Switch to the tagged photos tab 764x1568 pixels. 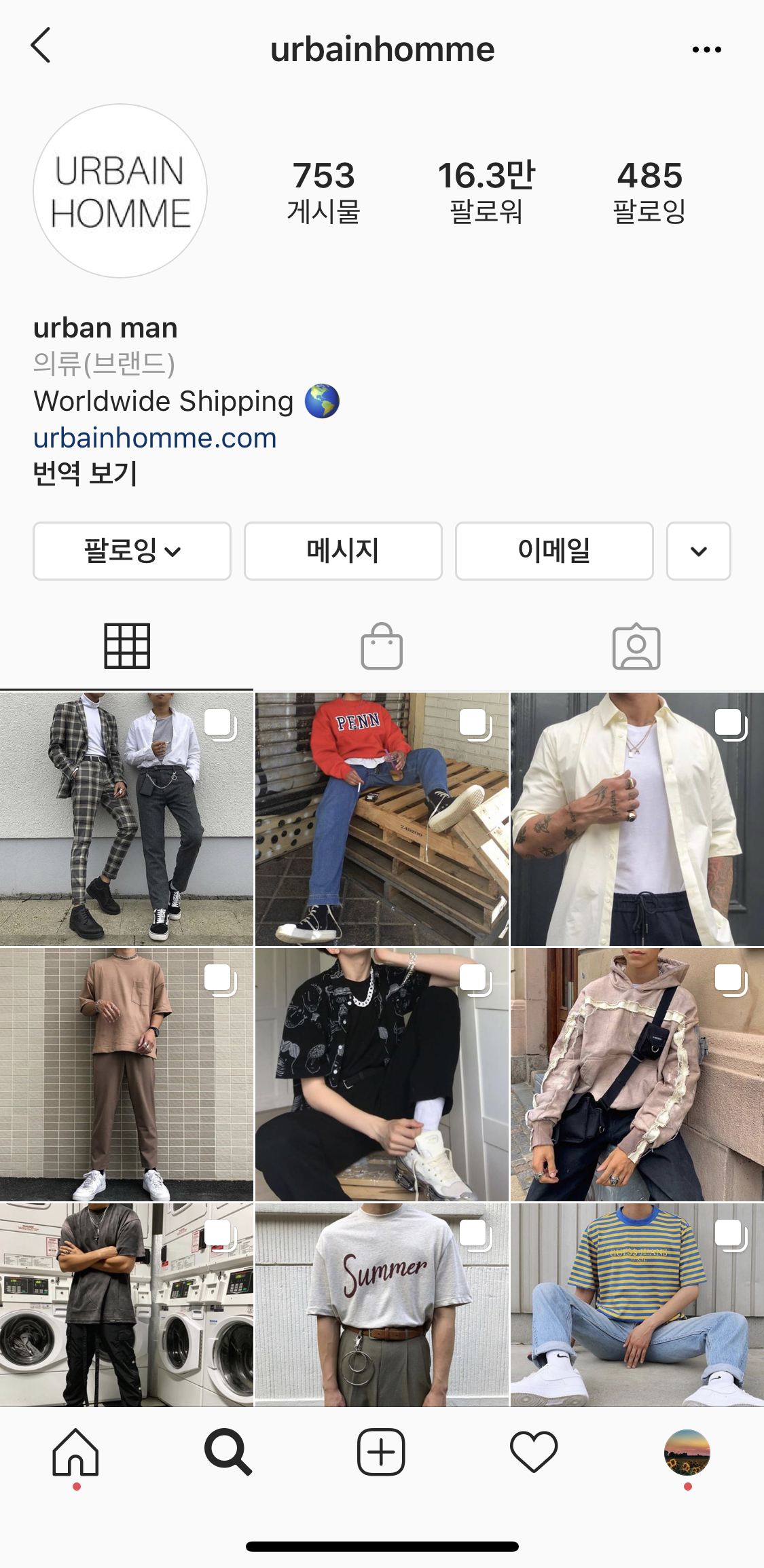pyautogui.click(x=636, y=646)
